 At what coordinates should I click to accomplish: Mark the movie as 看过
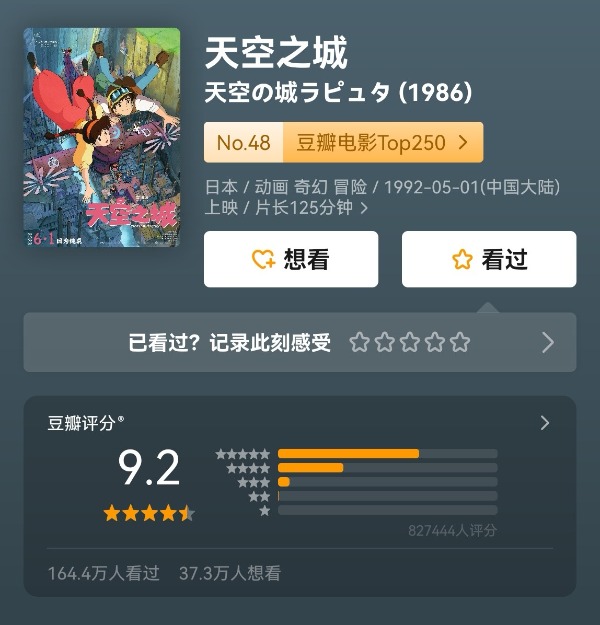click(488, 259)
